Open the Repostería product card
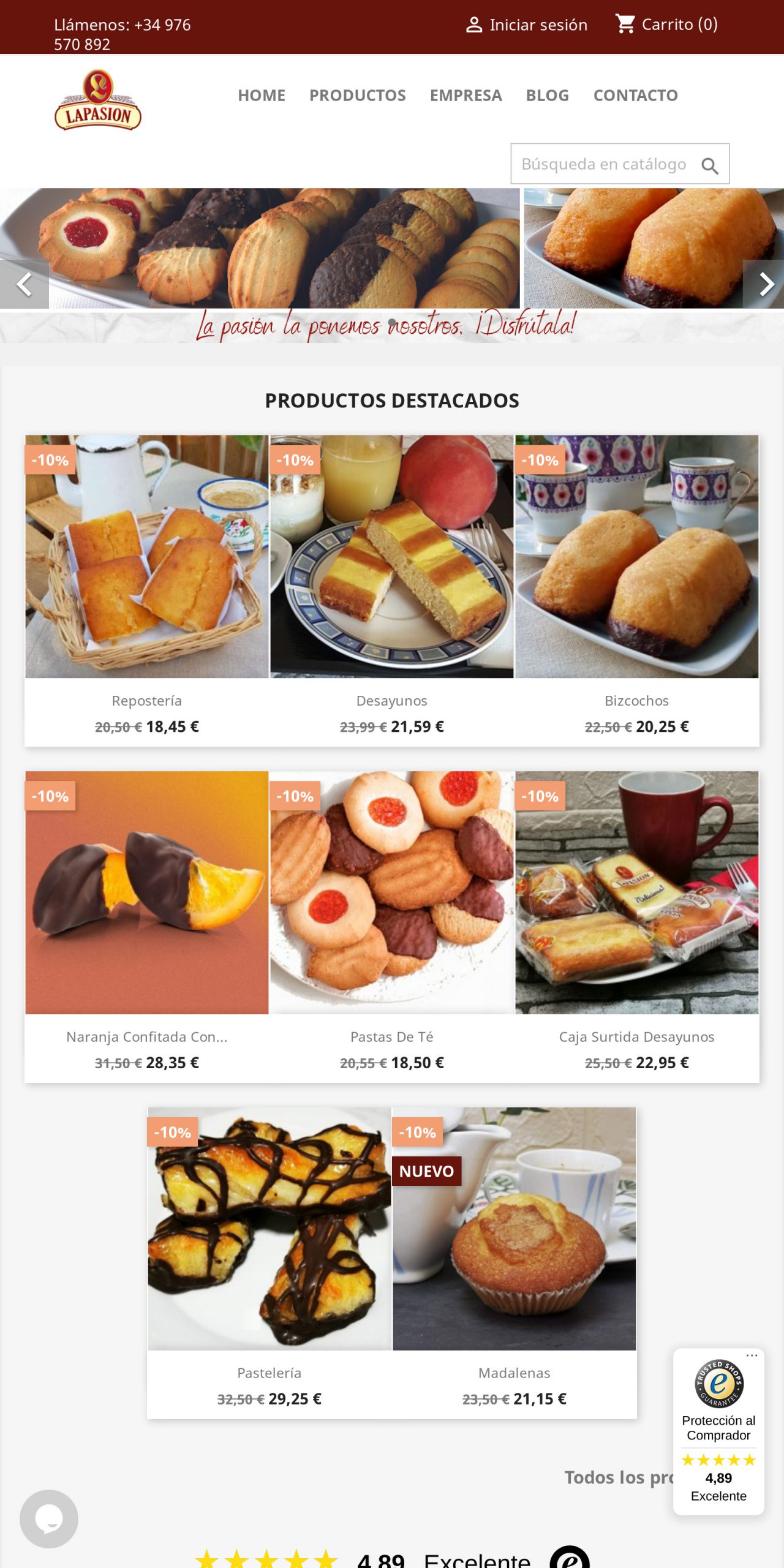The height and width of the screenshot is (1568, 784). (147, 557)
